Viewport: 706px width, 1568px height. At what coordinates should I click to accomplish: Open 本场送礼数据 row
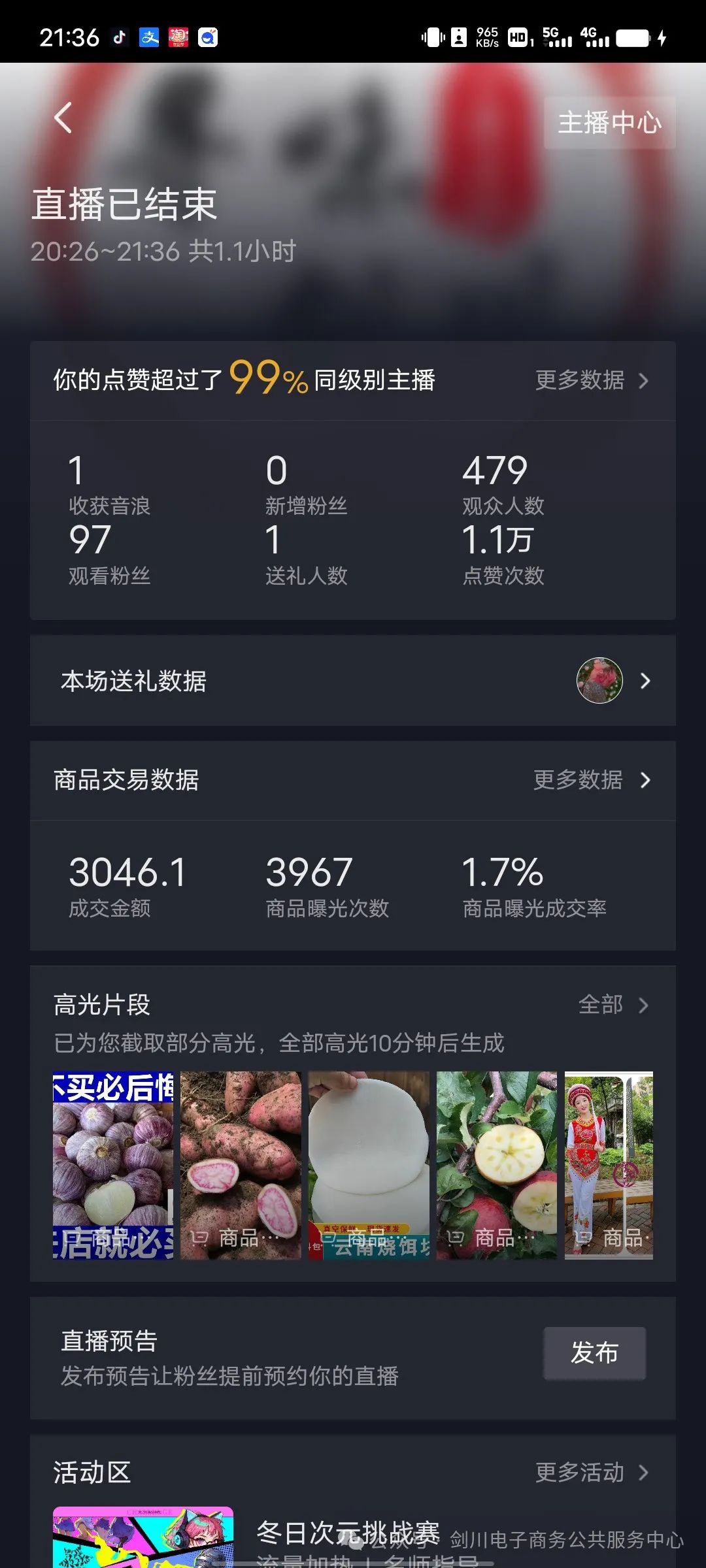point(353,681)
